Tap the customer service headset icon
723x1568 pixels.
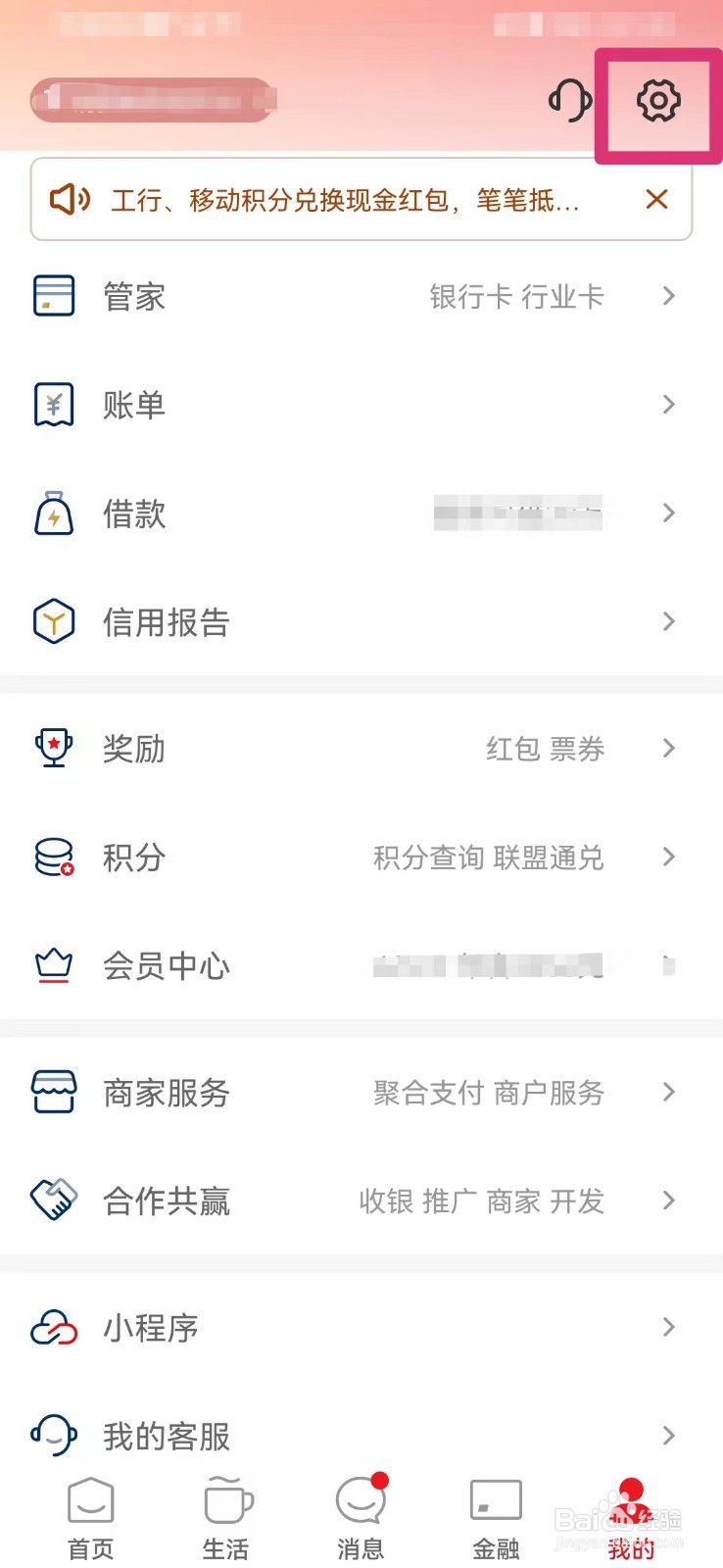click(x=569, y=100)
